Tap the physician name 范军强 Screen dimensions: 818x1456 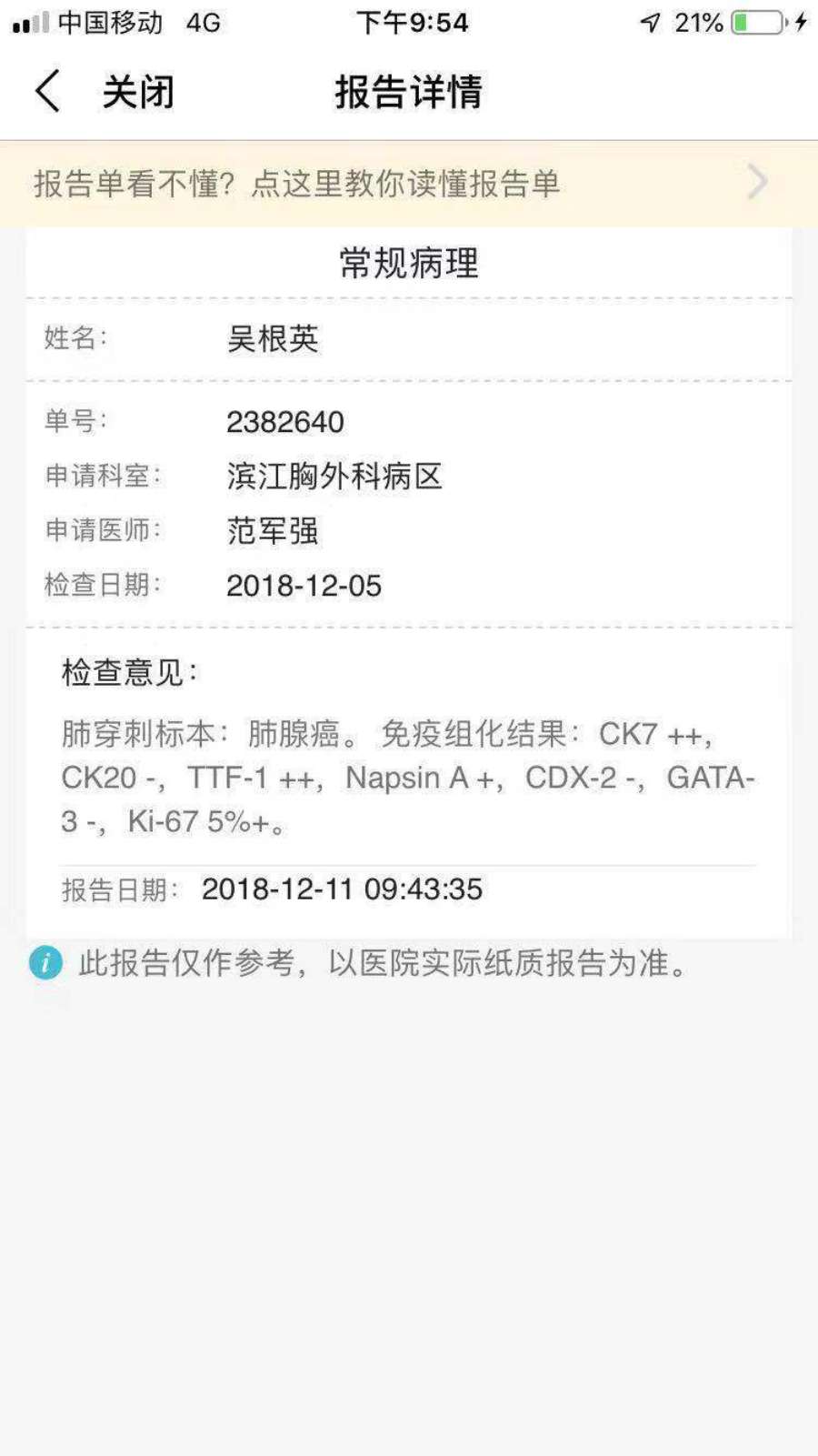click(272, 529)
